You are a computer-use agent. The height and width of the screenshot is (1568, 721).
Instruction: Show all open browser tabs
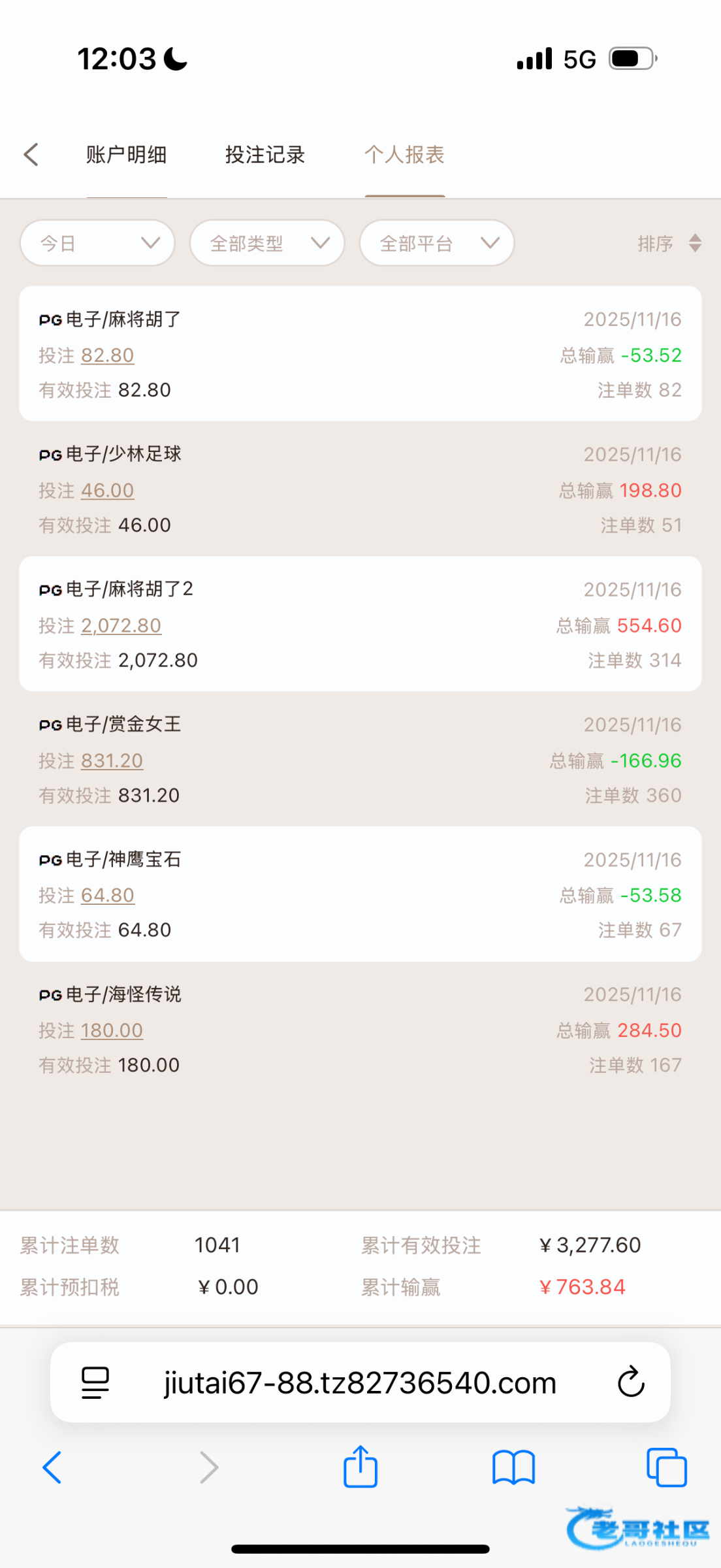click(666, 1467)
